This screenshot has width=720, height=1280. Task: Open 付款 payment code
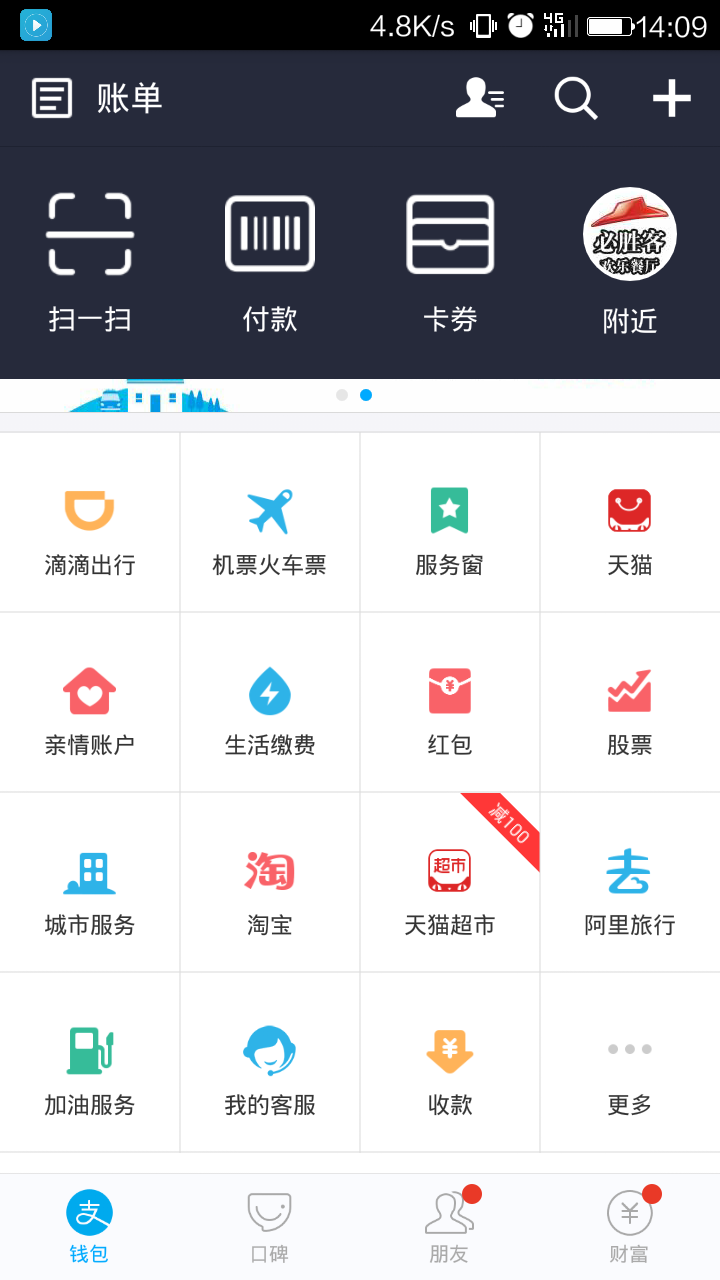coord(270,262)
